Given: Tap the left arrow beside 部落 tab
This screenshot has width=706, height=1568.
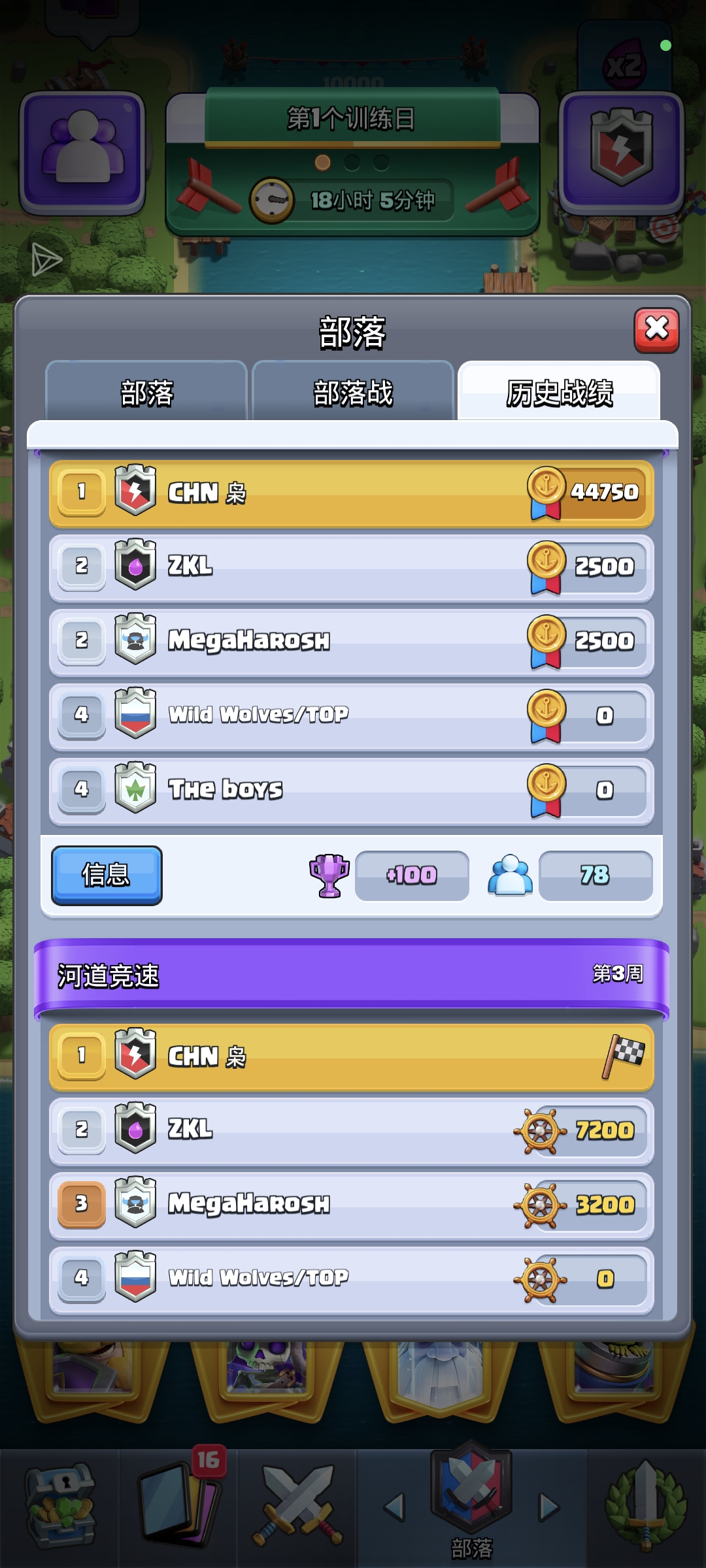Looking at the screenshot, I should coord(394,1507).
